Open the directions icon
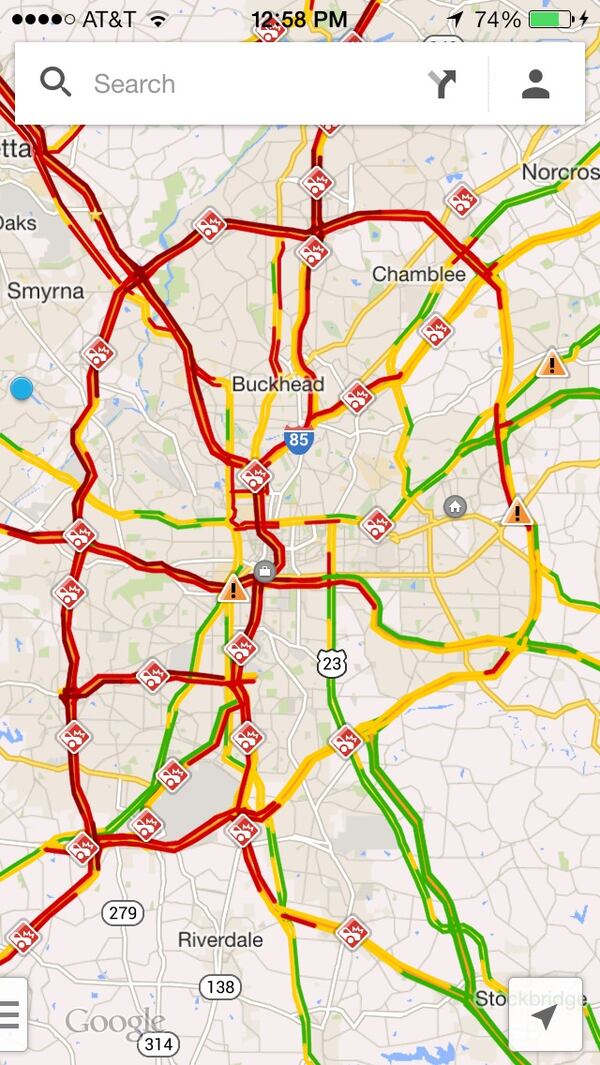Viewport: 600px width, 1065px height. coord(443,84)
